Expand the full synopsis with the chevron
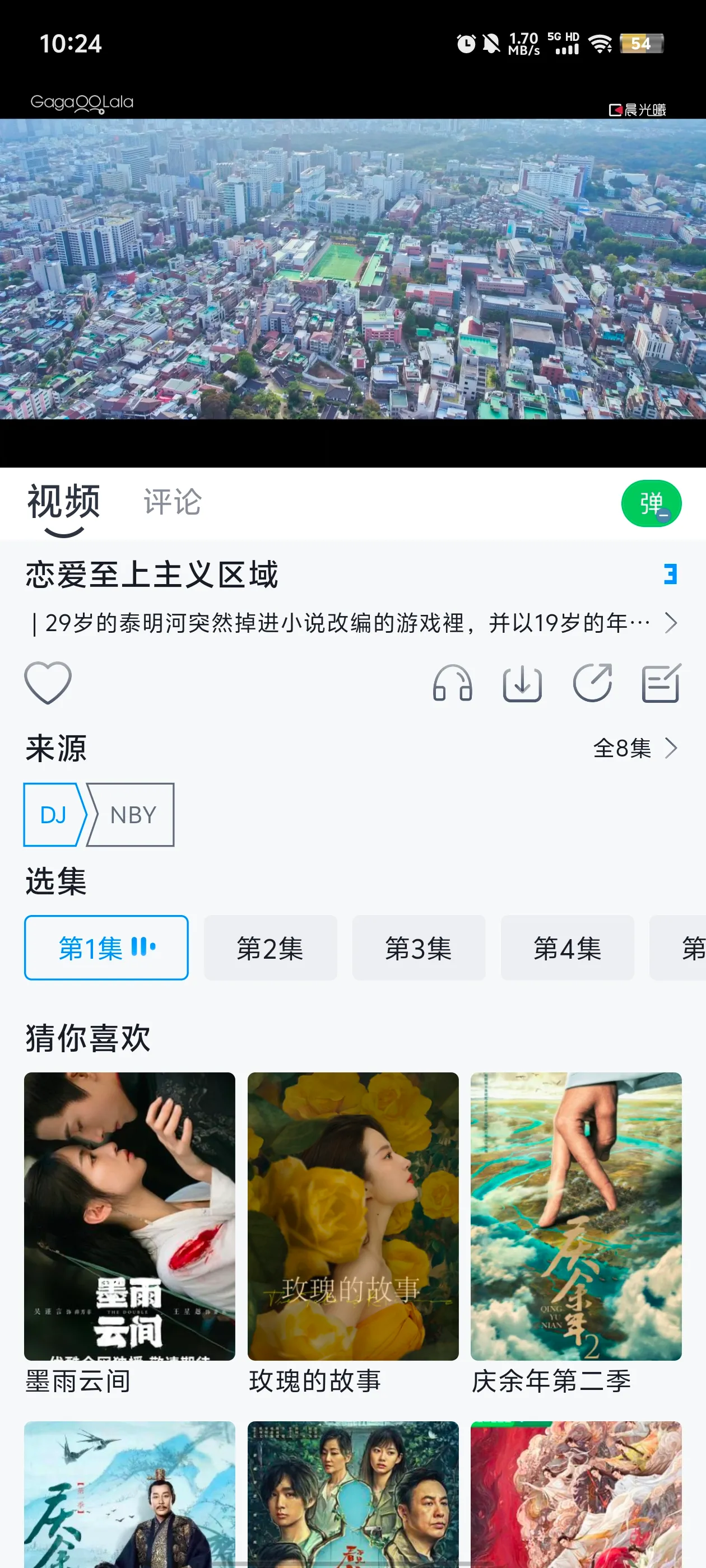Image resolution: width=706 pixels, height=1568 pixels. (x=672, y=623)
